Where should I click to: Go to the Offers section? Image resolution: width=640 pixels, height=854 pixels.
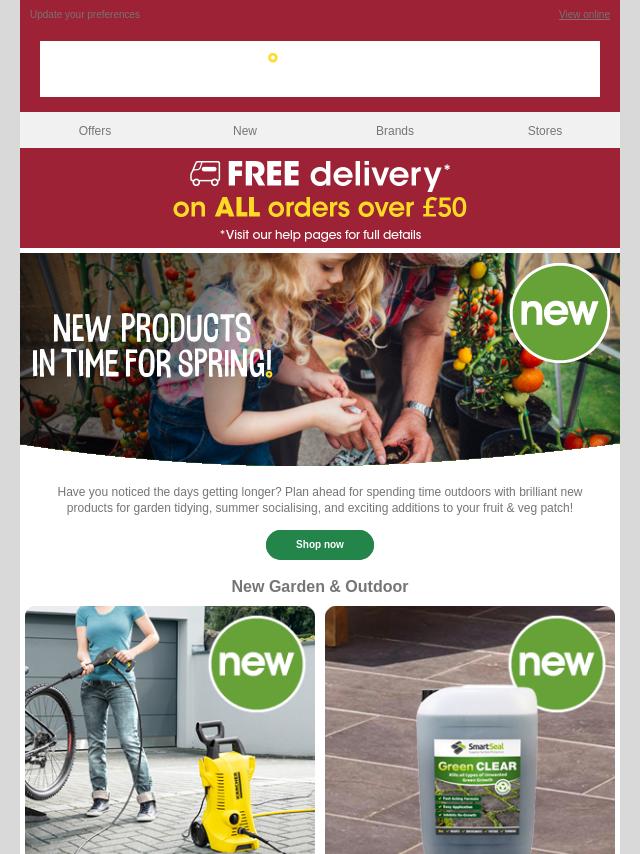[95, 131]
